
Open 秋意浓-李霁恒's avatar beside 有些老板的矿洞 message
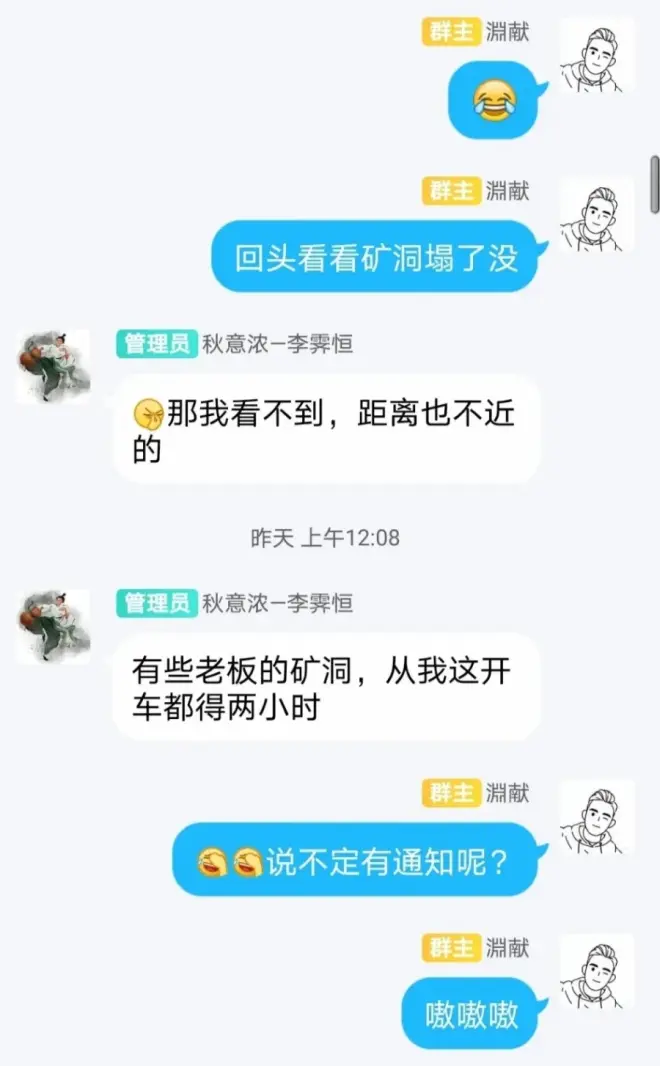coord(53,626)
